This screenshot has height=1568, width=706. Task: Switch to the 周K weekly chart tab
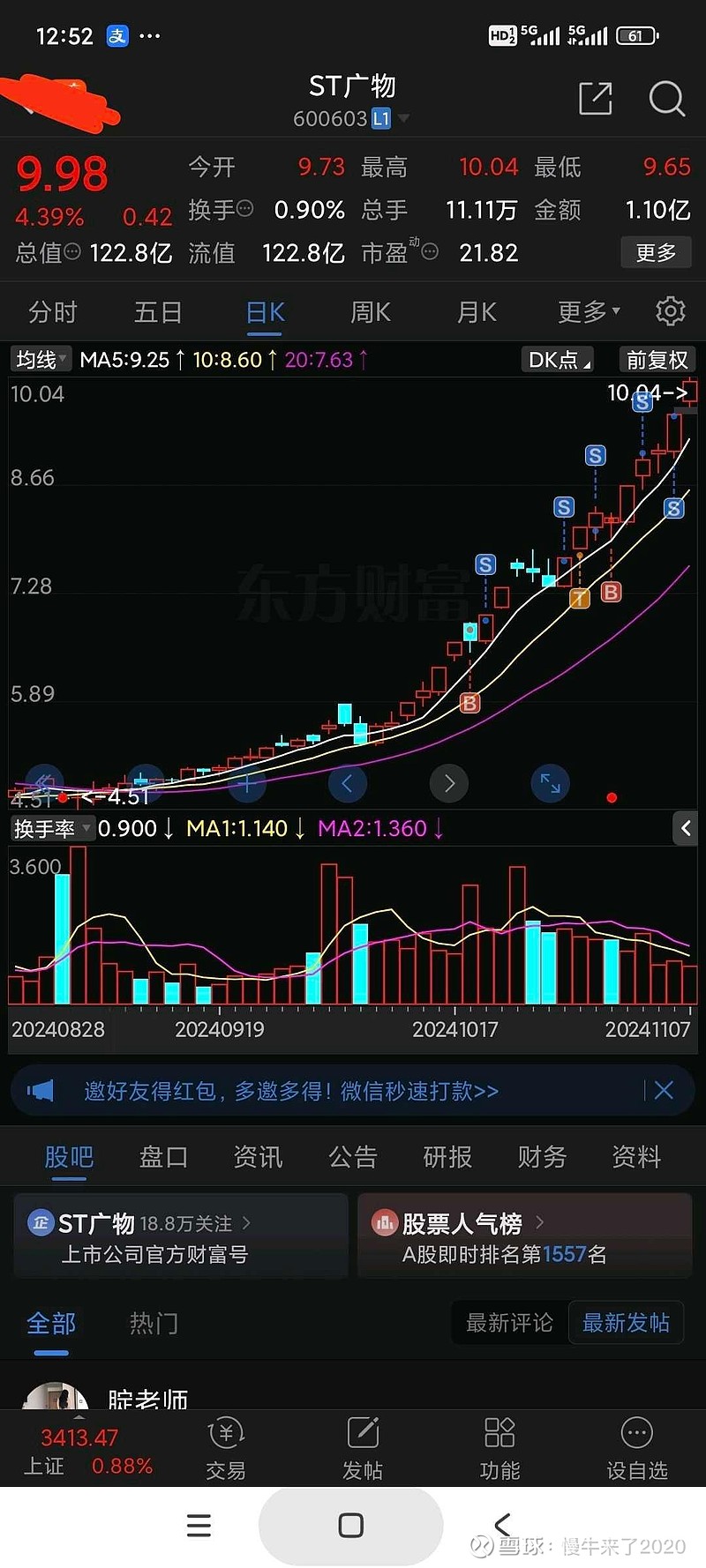370,311
